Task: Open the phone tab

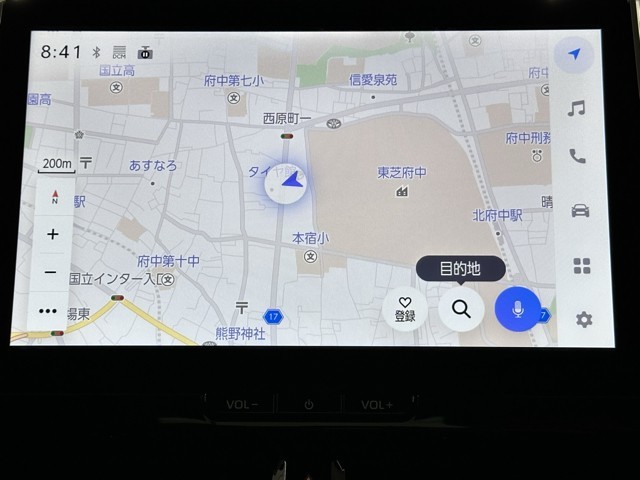Action: coord(577,156)
